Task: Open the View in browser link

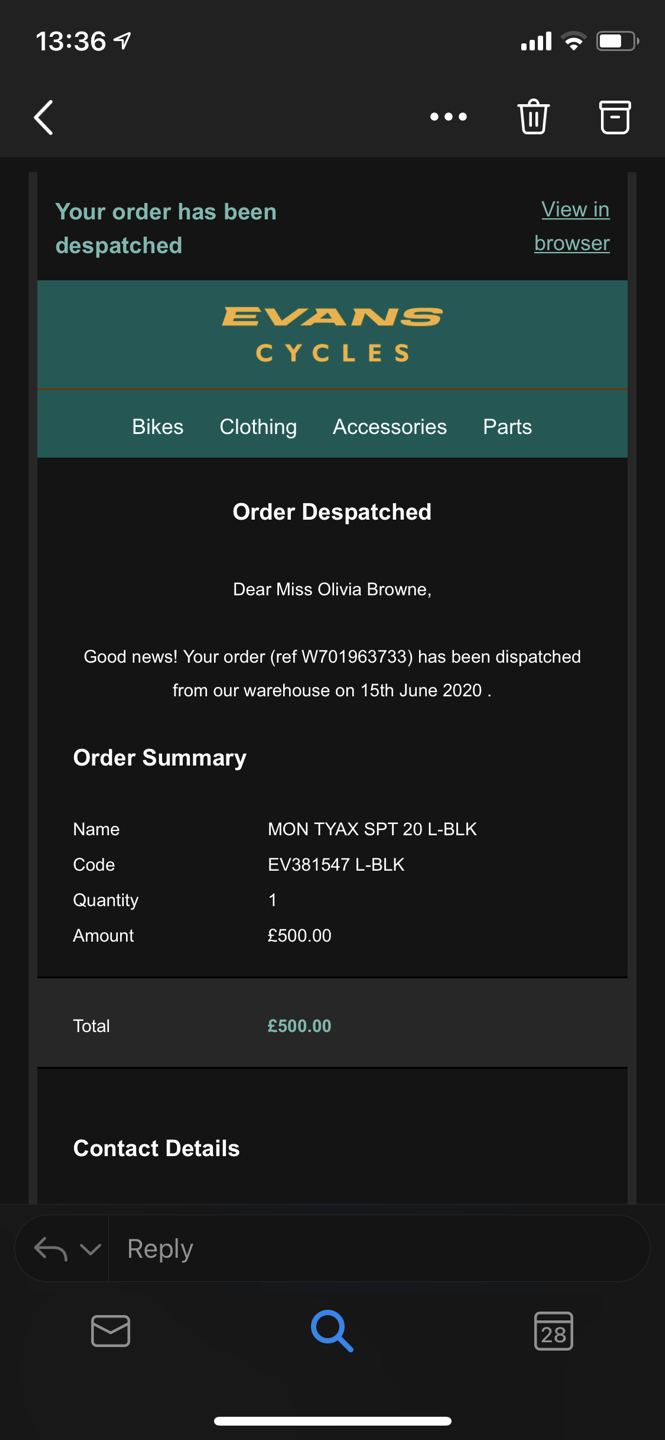Action: tap(573, 226)
